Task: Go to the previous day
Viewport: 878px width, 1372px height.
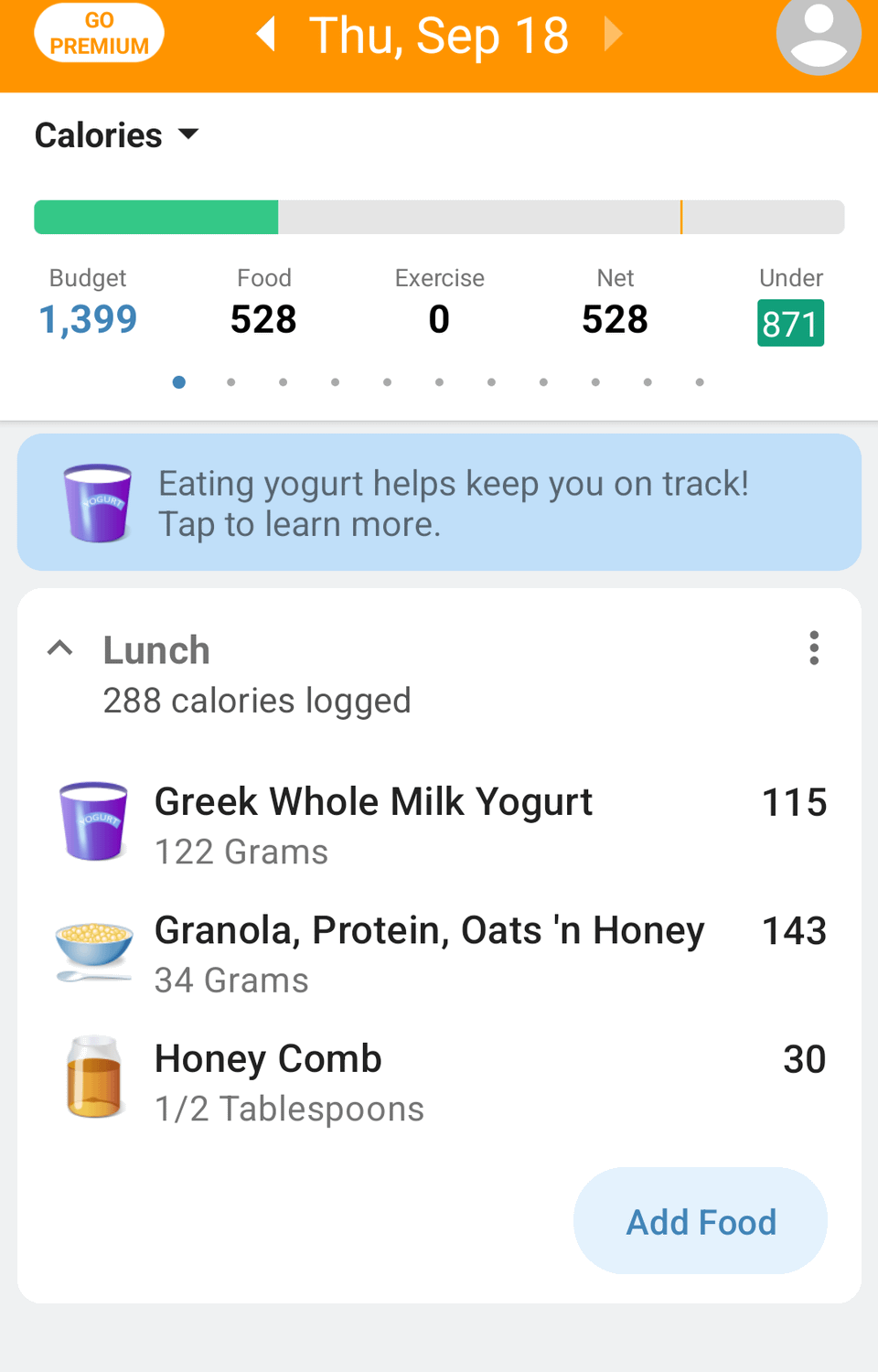Action: pyautogui.click(x=266, y=35)
